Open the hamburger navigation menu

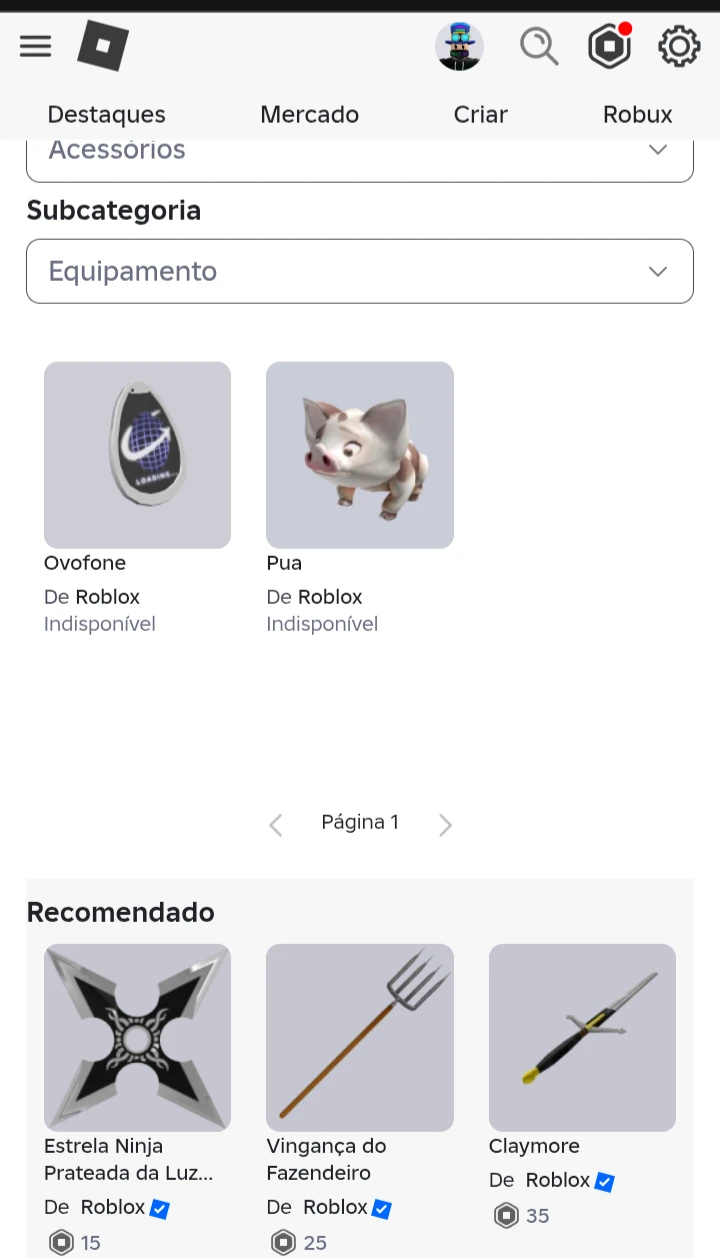[x=35, y=46]
